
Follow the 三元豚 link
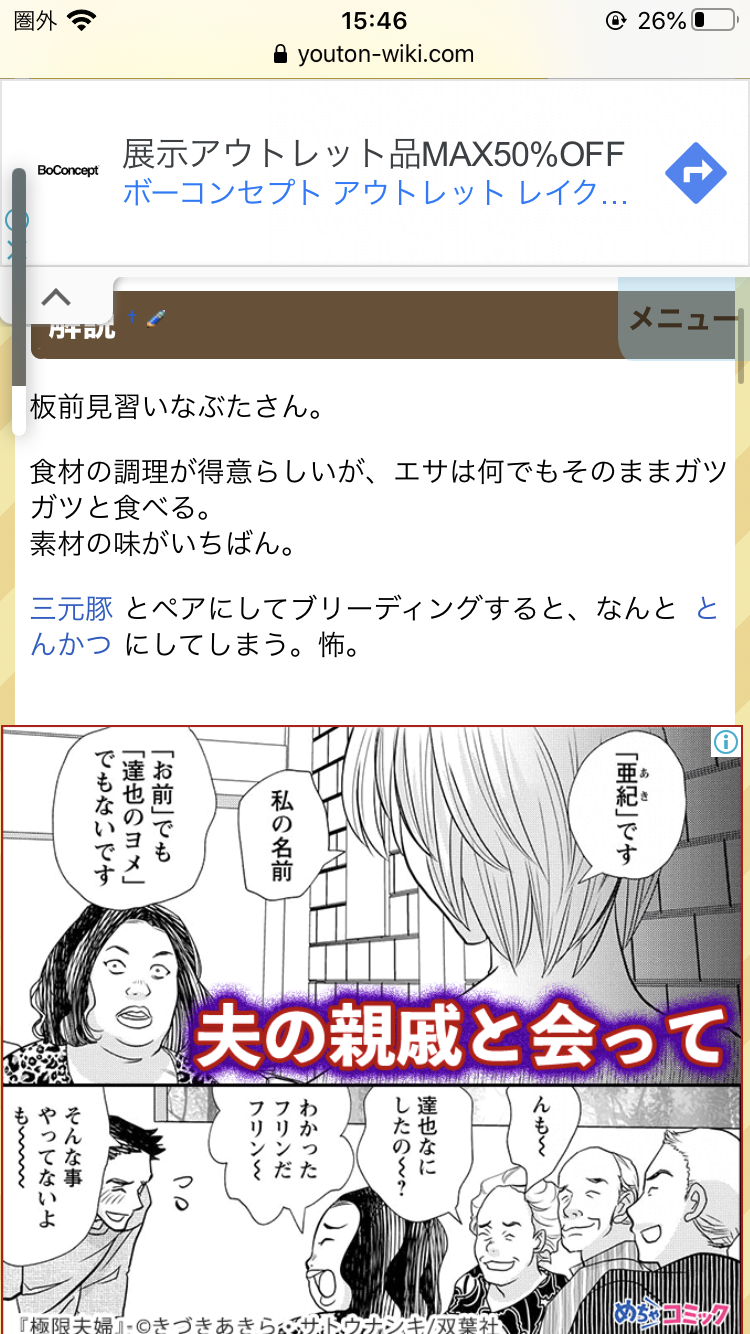tap(72, 608)
